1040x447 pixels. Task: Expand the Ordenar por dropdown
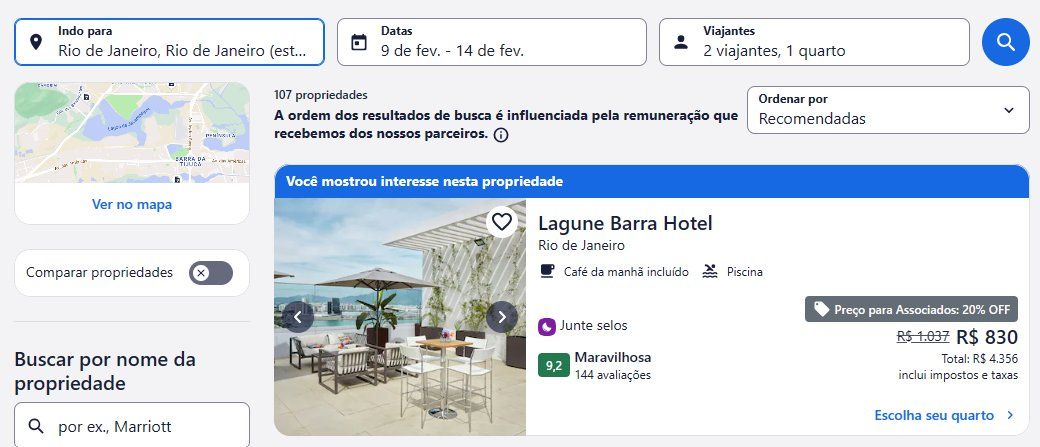888,110
